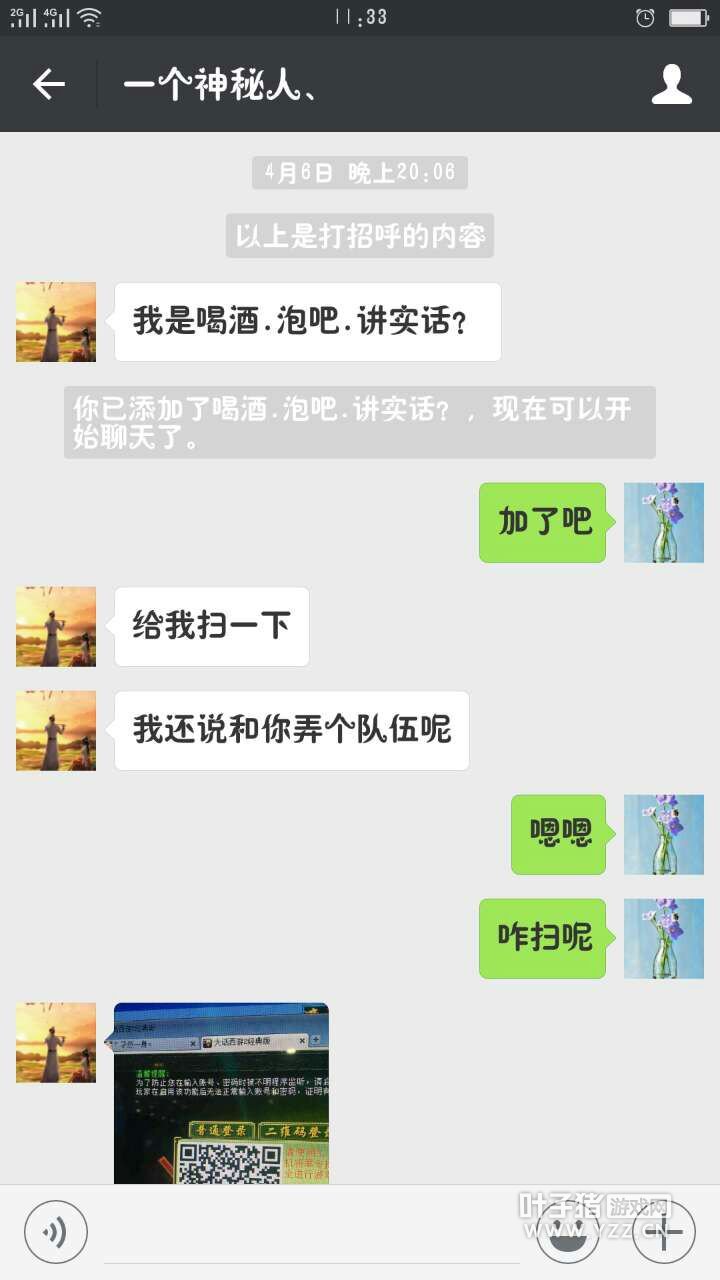Open the contact profile icon
This screenshot has width=720, height=1280.
click(671, 85)
